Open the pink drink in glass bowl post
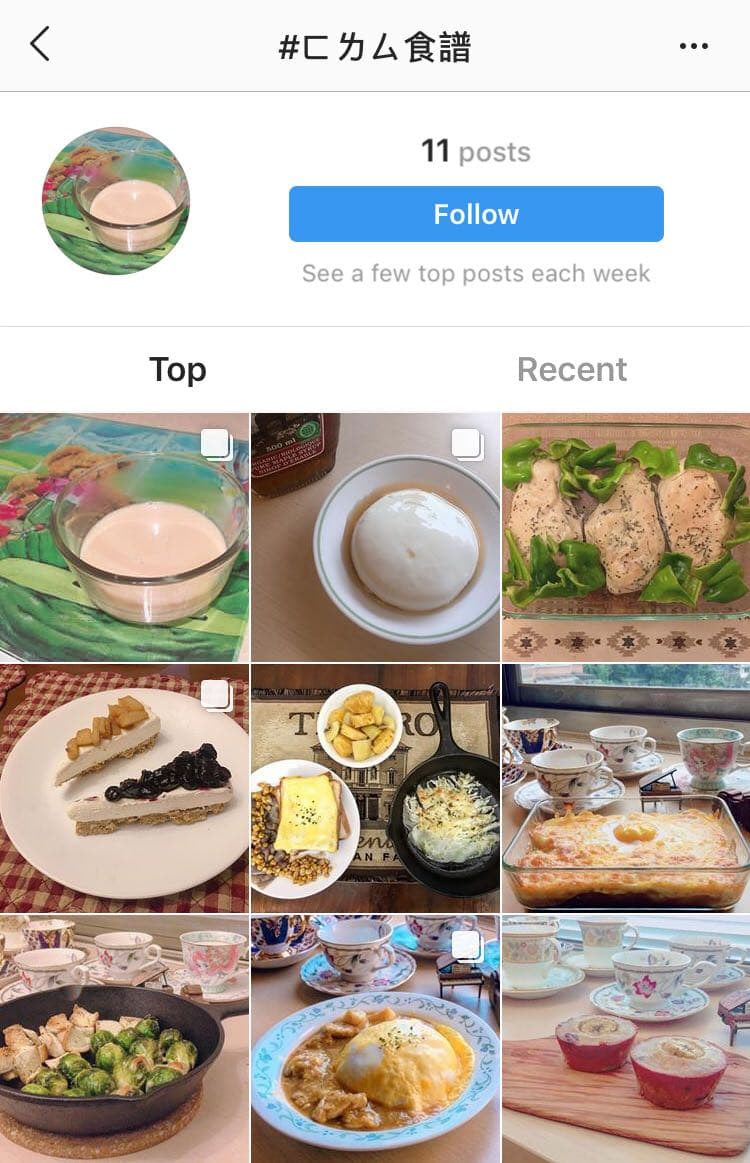Viewport: 750px width, 1163px height. click(x=124, y=537)
